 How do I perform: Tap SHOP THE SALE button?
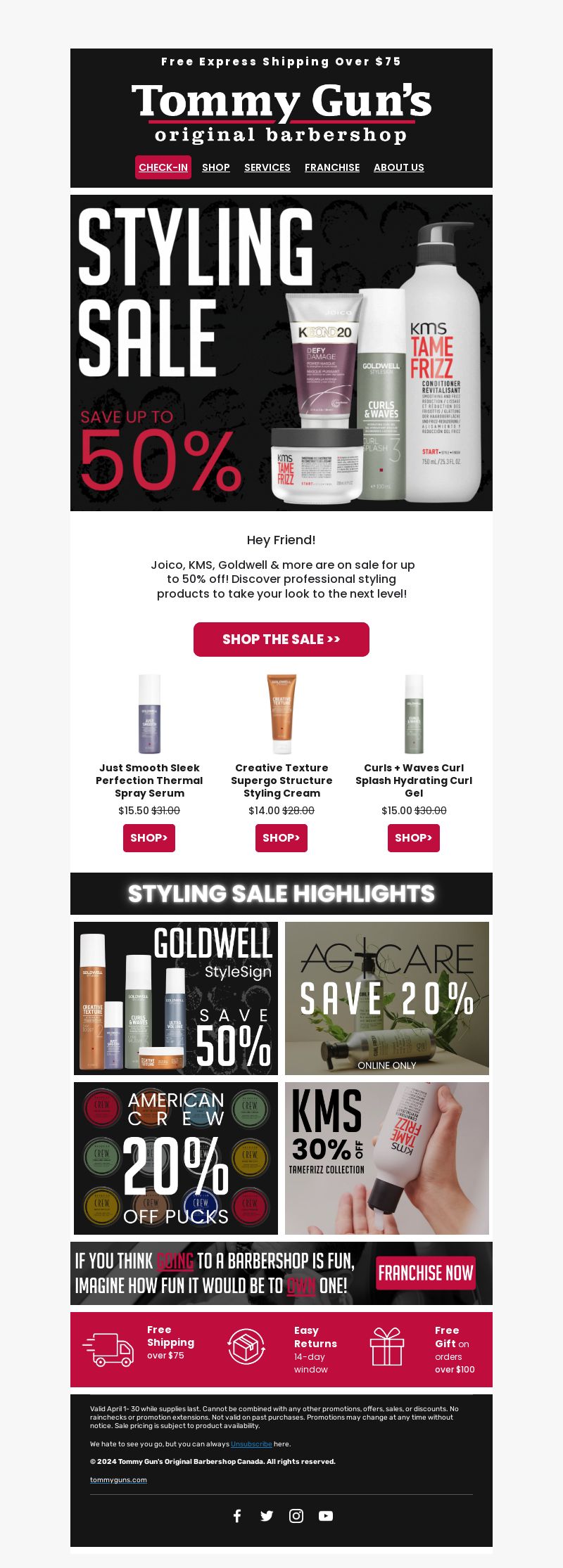(281, 639)
